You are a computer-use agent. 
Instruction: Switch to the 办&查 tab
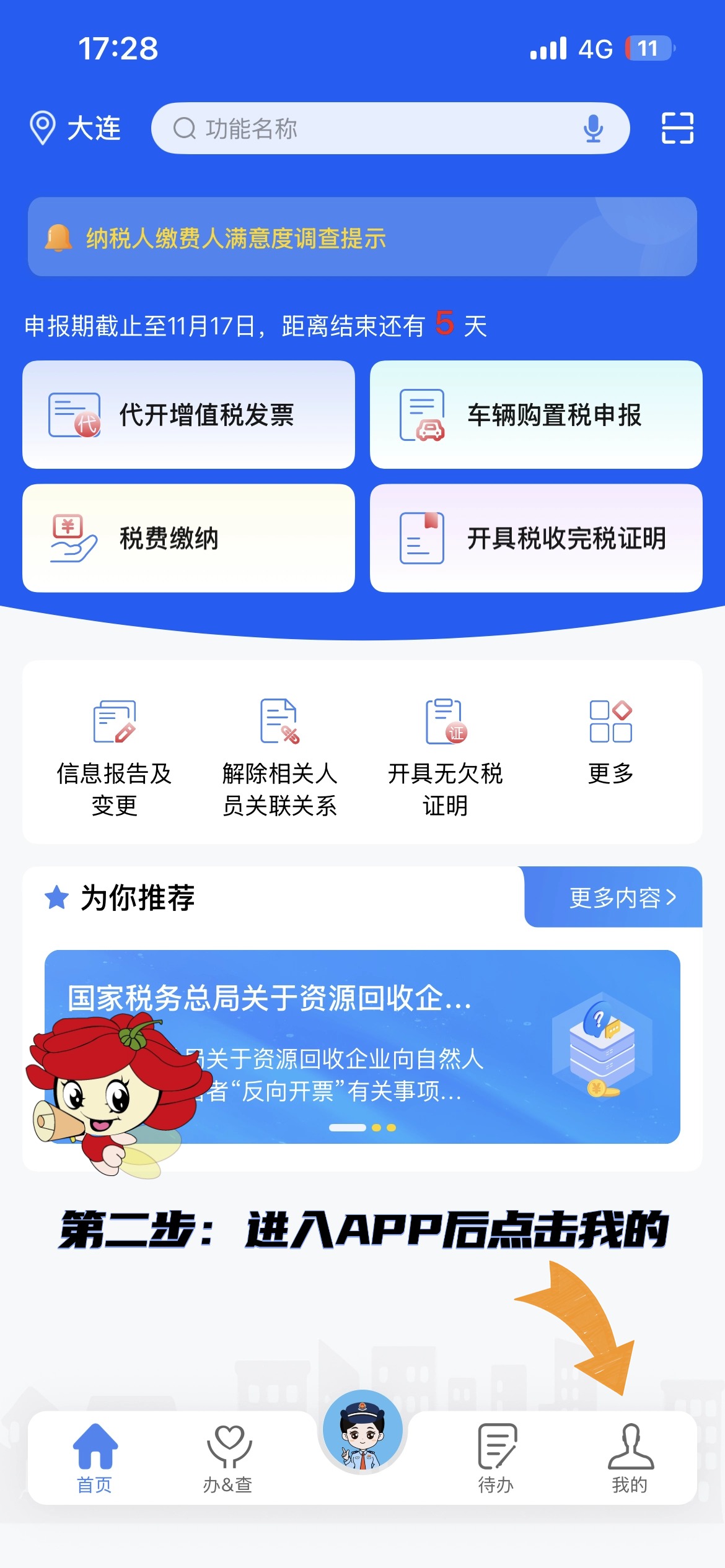pos(228,1457)
